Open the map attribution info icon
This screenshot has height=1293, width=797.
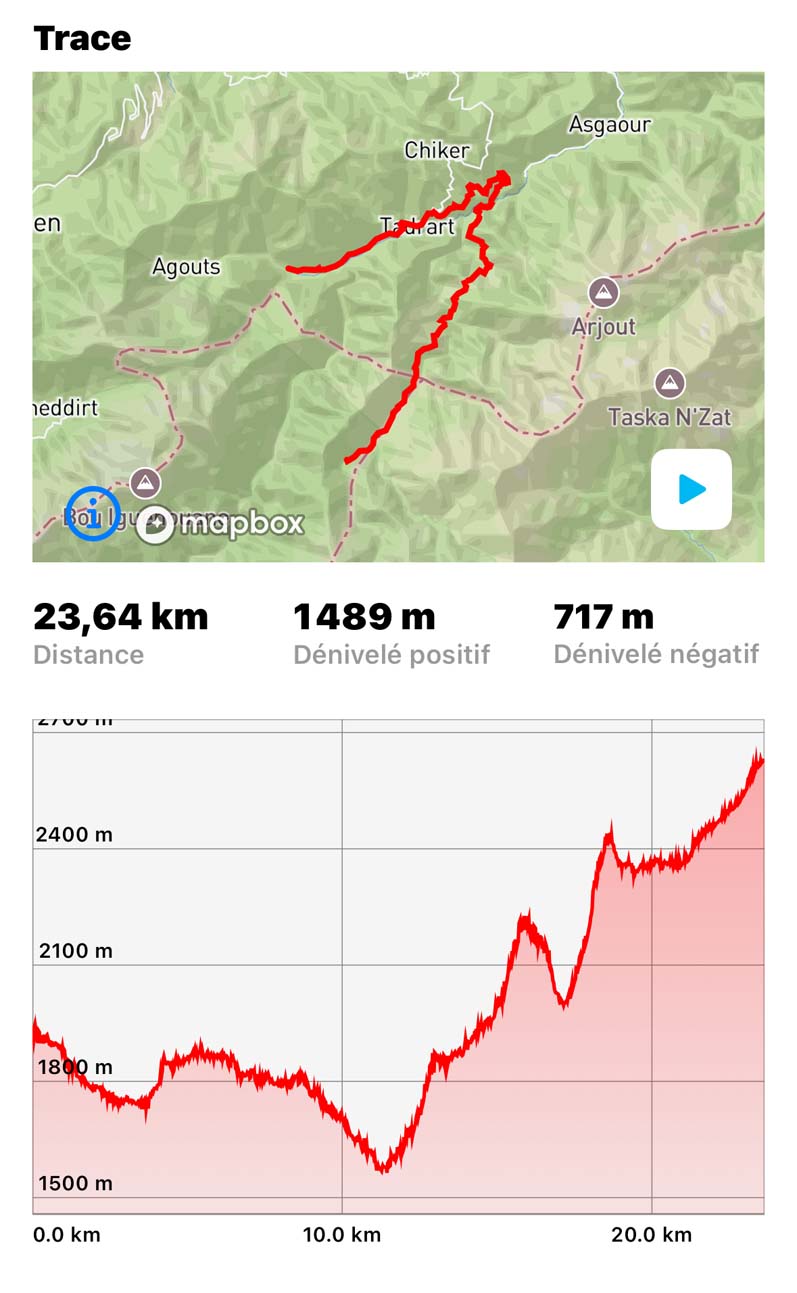pyautogui.click(x=93, y=515)
